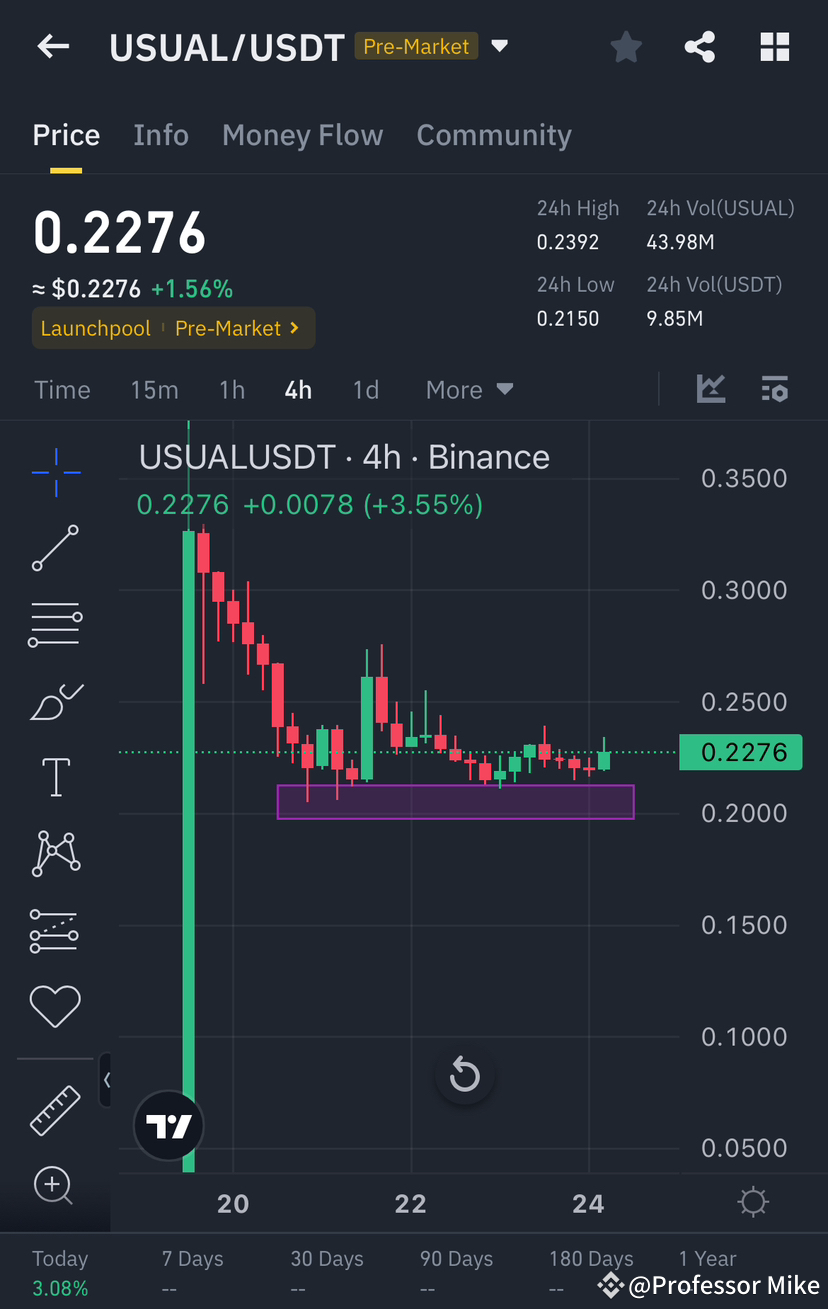Open the TradingView logo on the chart
This screenshot has height=1309, width=828.
tap(168, 1125)
